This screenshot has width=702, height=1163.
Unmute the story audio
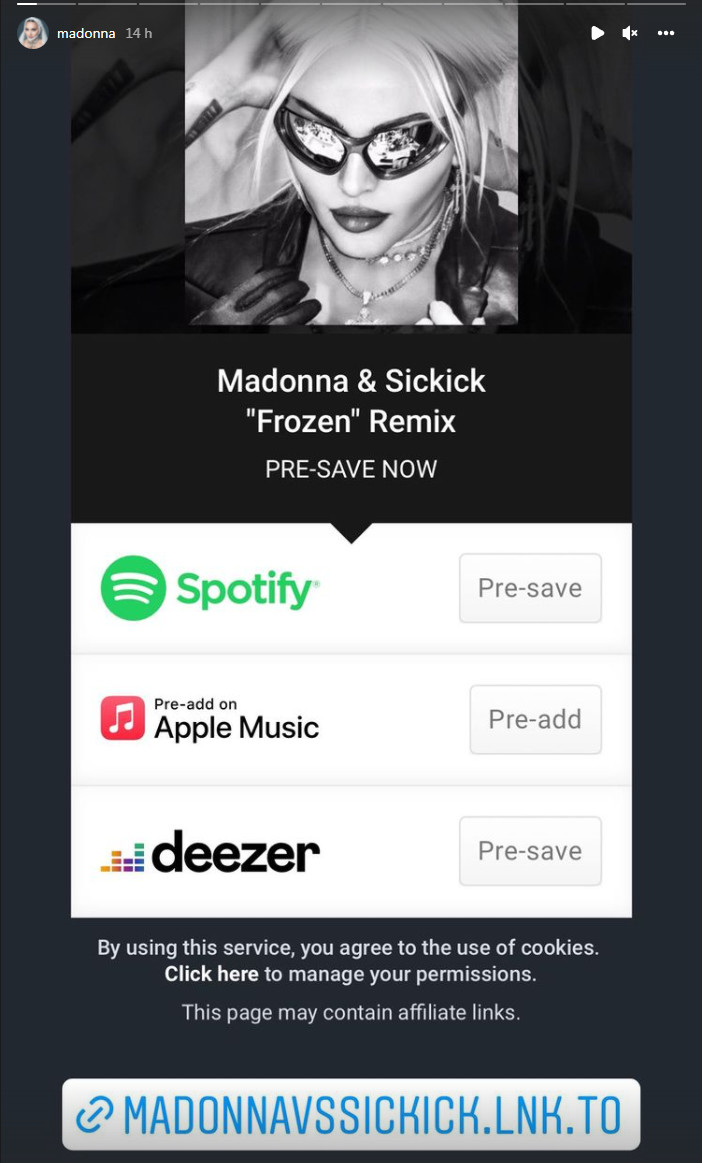point(630,33)
